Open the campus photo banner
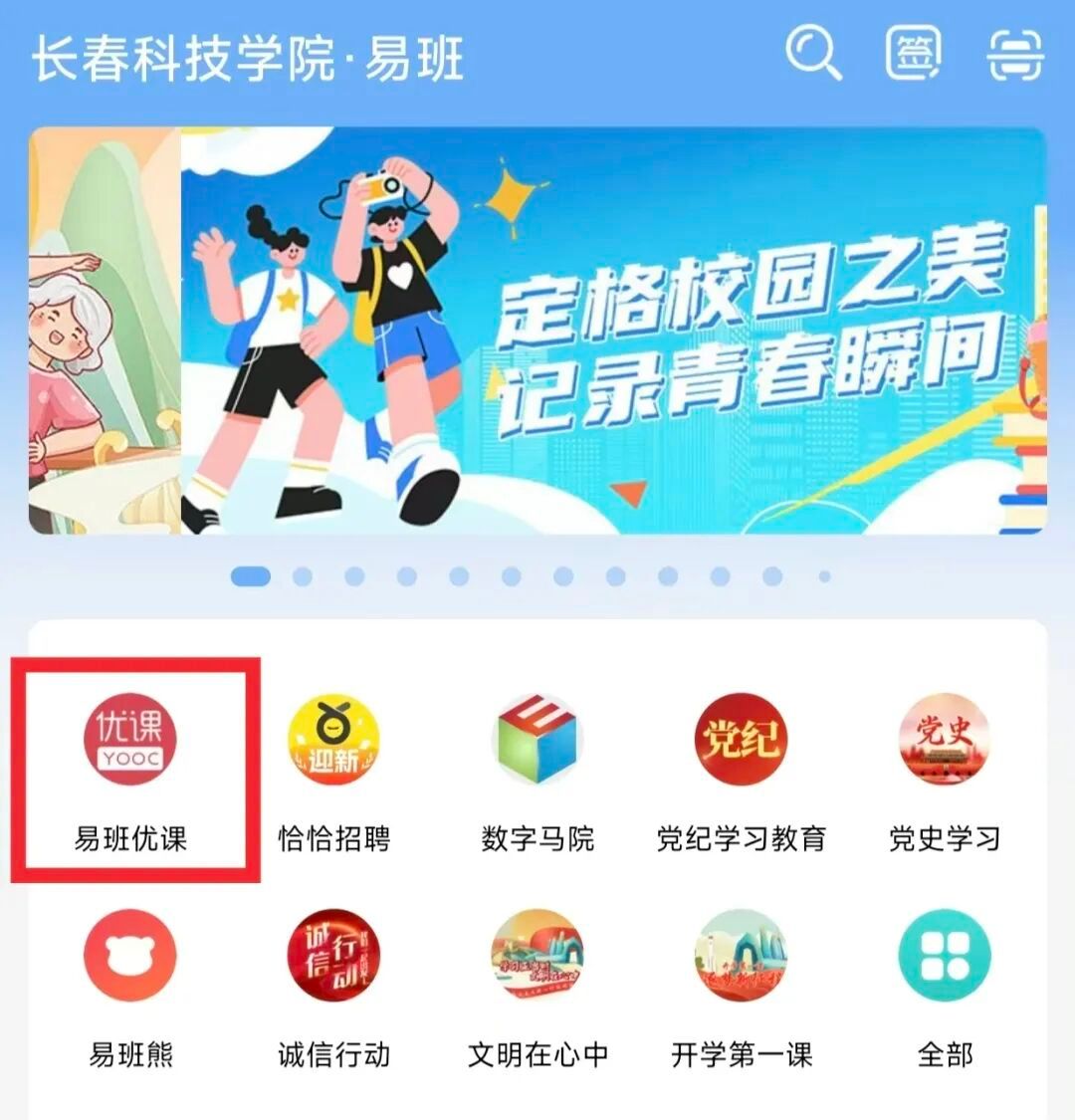The image size is (1075, 1120). 612,331
